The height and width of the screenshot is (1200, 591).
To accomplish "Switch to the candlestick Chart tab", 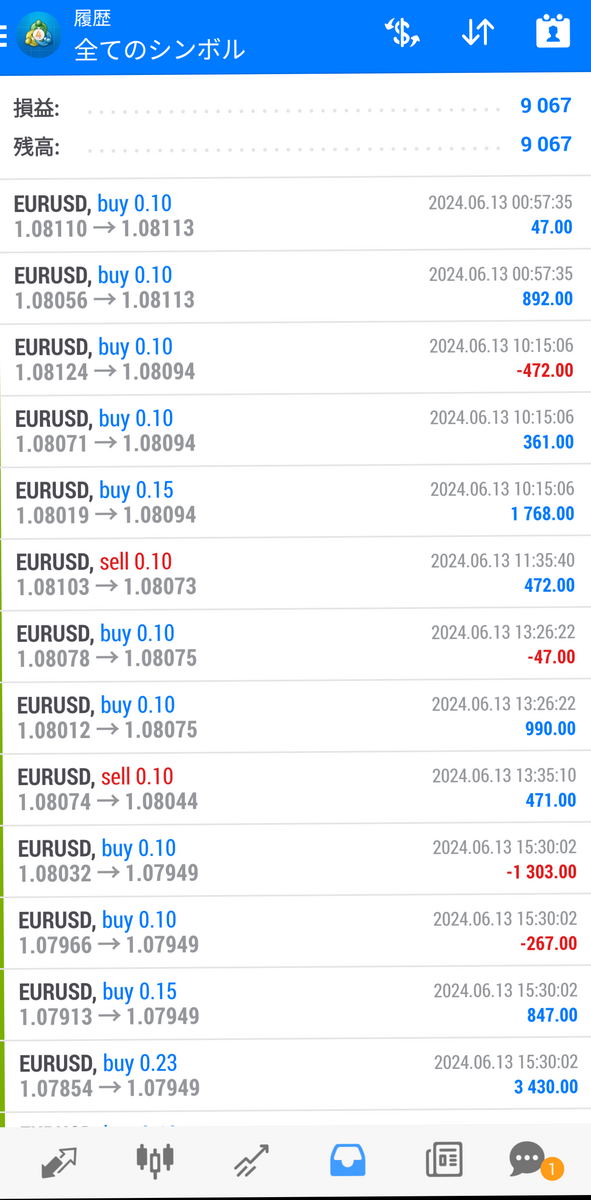I will (155, 1160).
